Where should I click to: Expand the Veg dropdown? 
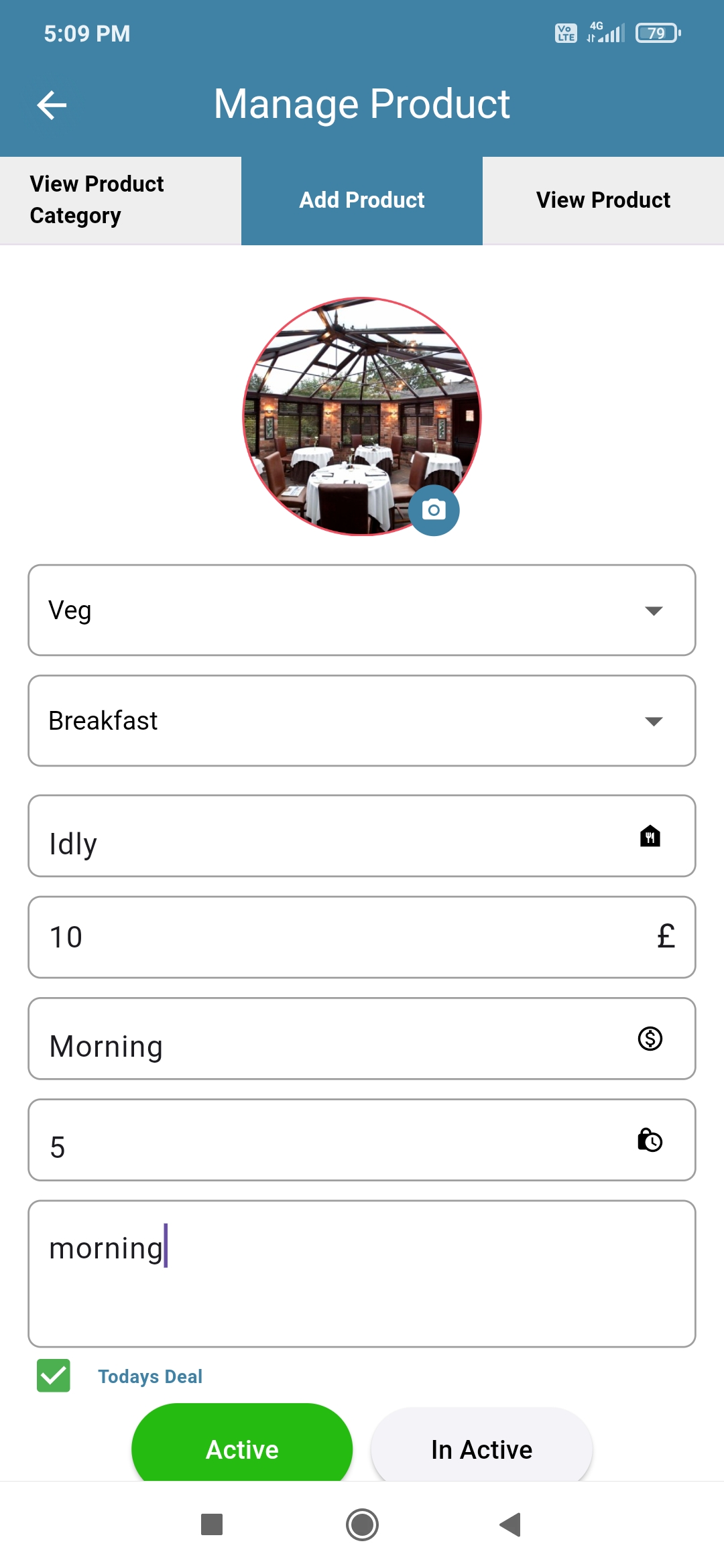click(362, 610)
